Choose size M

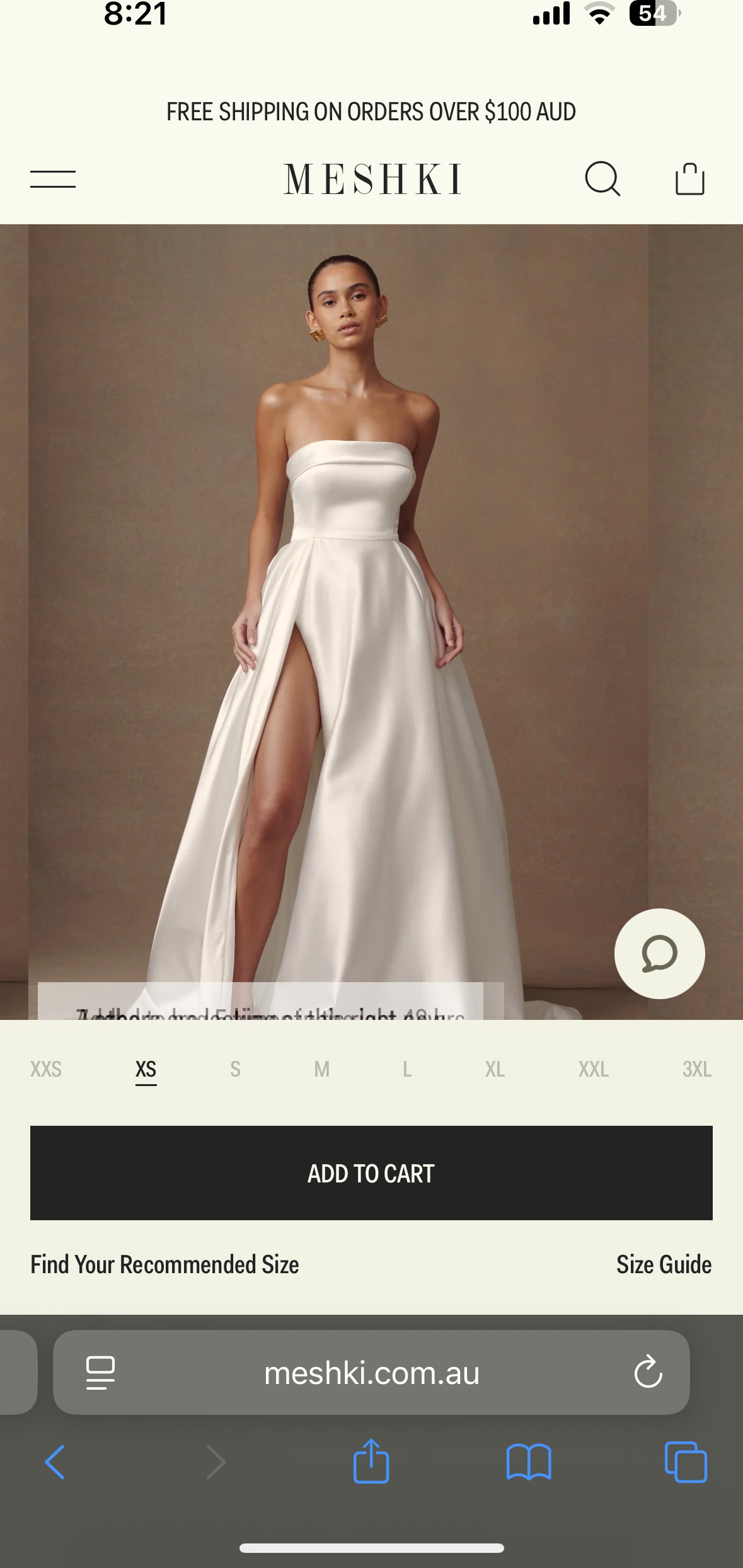321,1069
